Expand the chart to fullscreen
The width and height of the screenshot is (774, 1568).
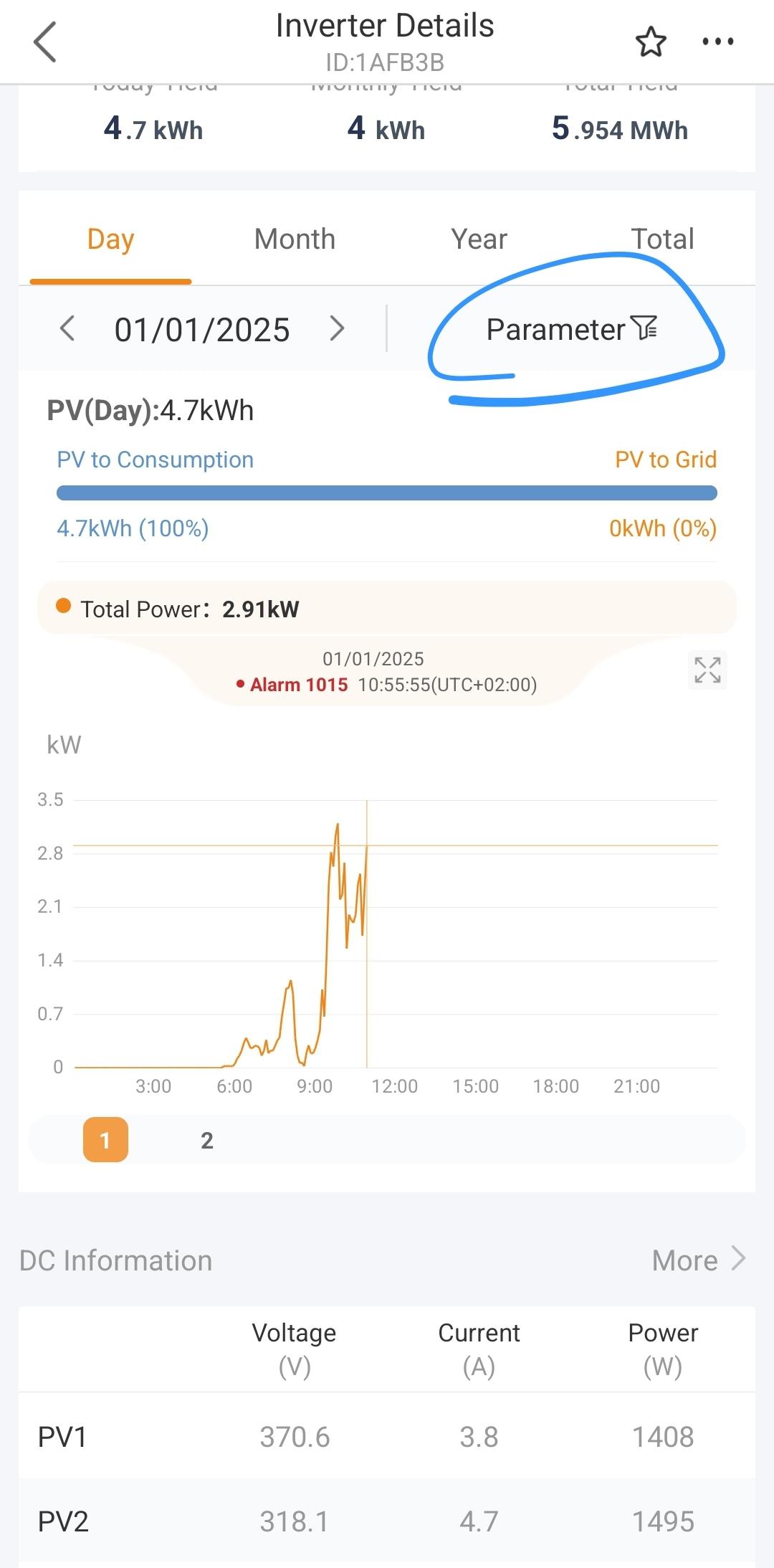click(707, 670)
